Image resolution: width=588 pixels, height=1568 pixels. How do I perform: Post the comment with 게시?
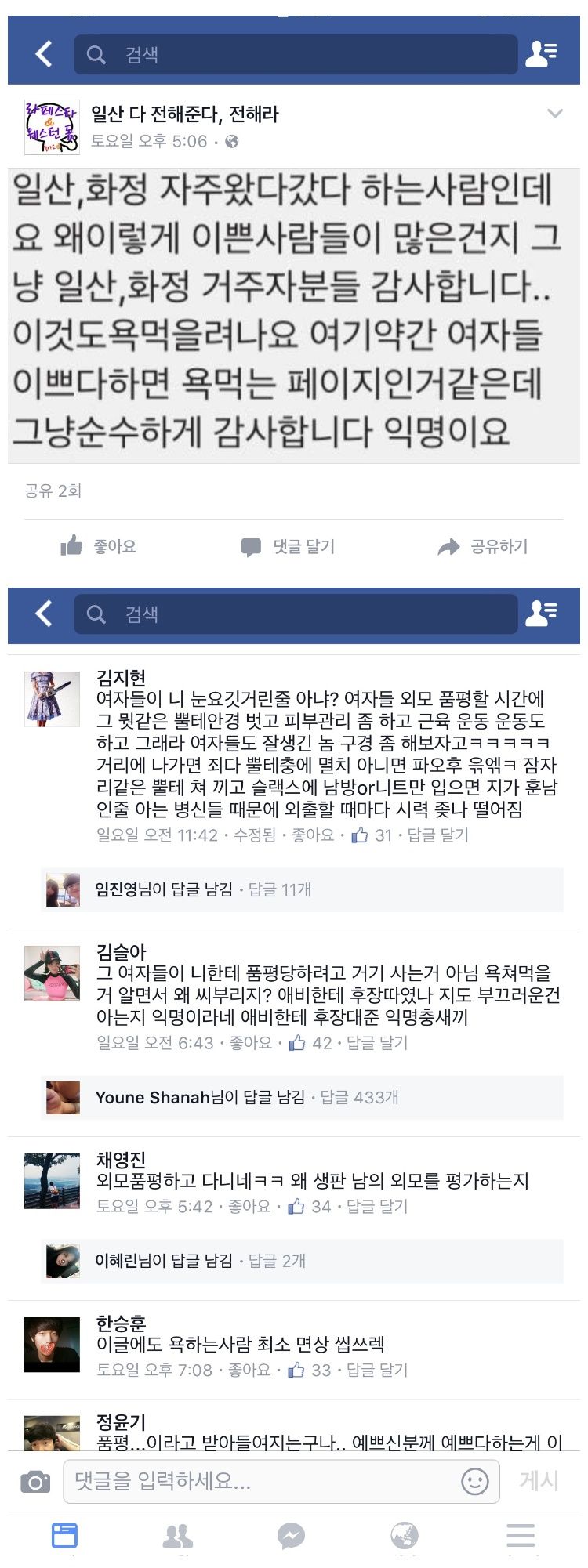tap(539, 1481)
